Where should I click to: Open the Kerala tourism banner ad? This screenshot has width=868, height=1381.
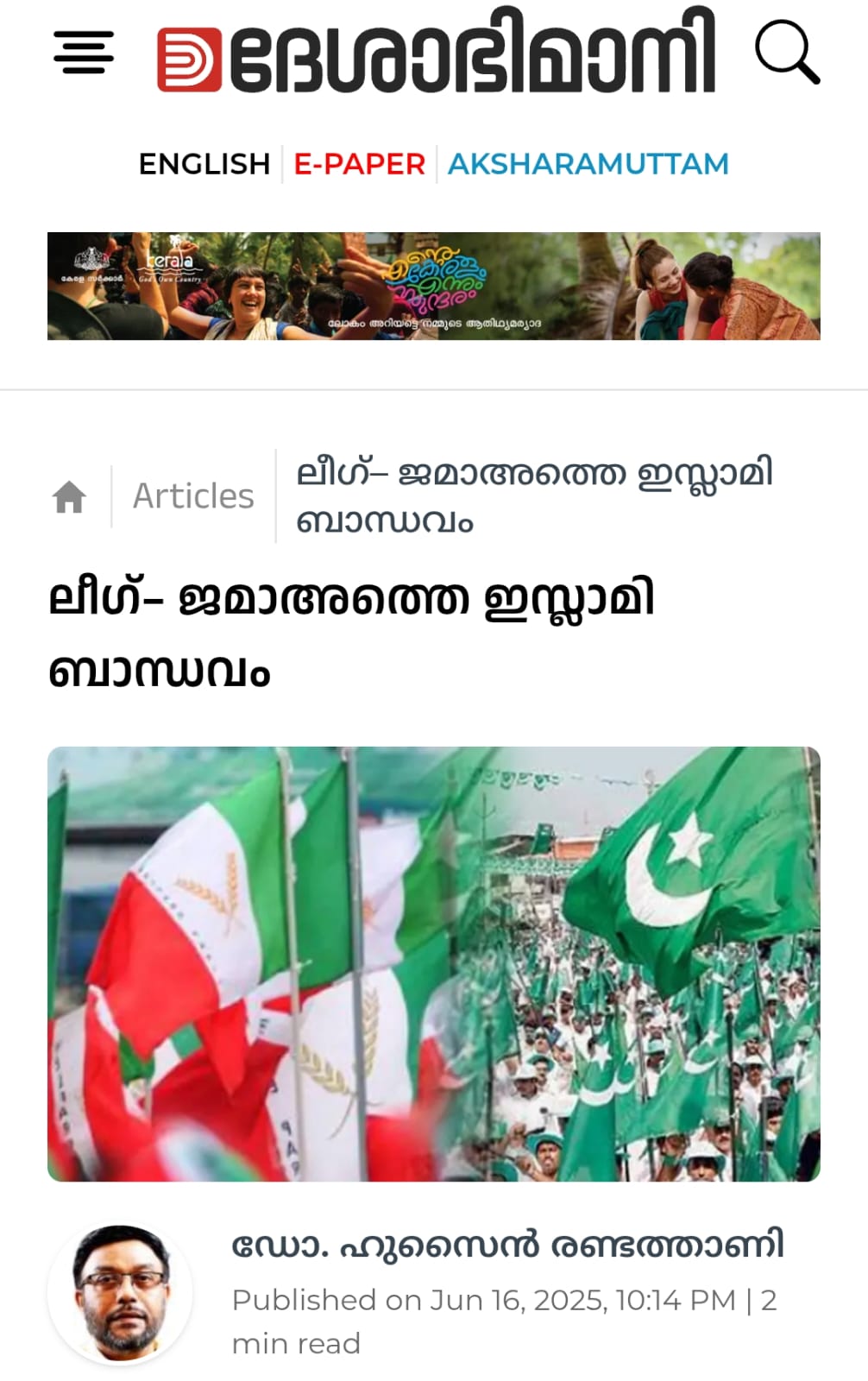pyautogui.click(x=433, y=286)
